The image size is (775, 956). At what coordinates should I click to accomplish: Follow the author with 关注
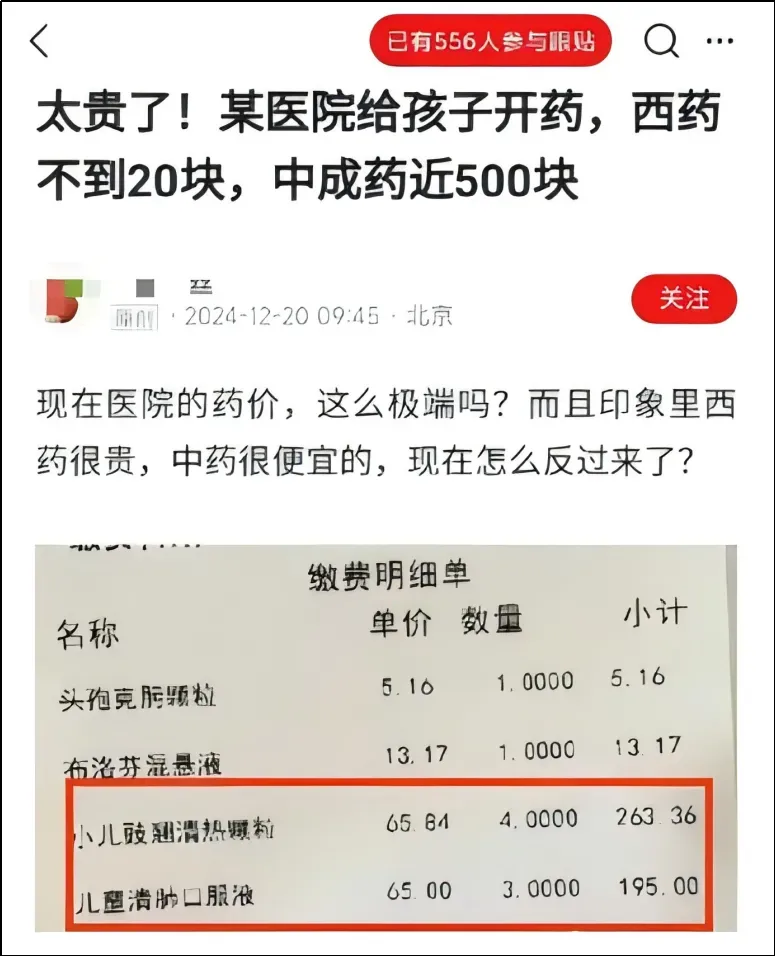pos(684,299)
